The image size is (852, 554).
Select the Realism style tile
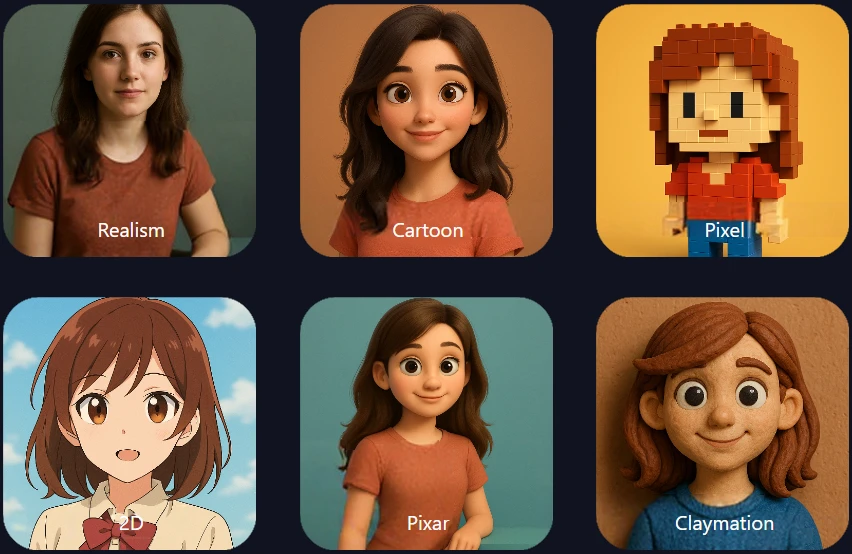pyautogui.click(x=130, y=130)
